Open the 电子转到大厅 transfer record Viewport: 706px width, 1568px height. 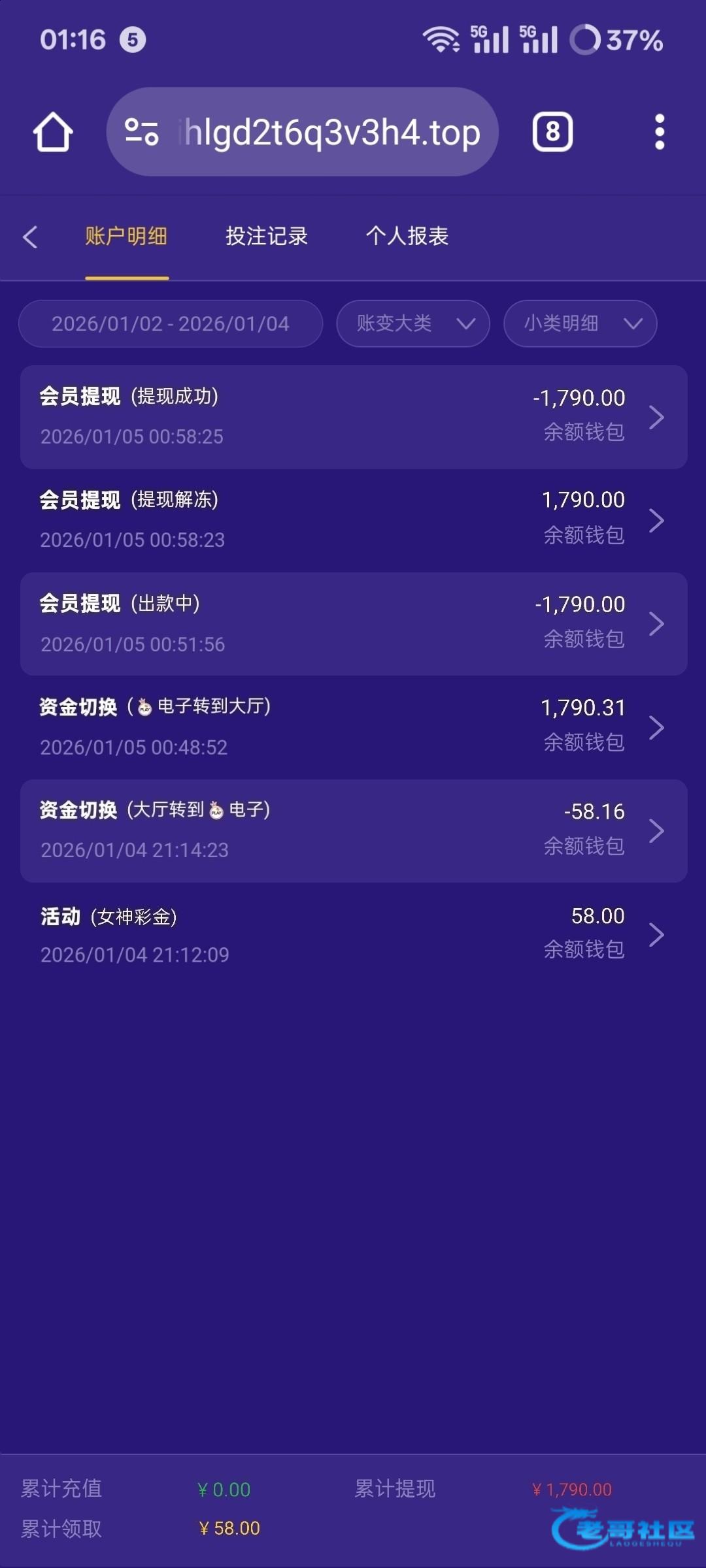pos(353,727)
